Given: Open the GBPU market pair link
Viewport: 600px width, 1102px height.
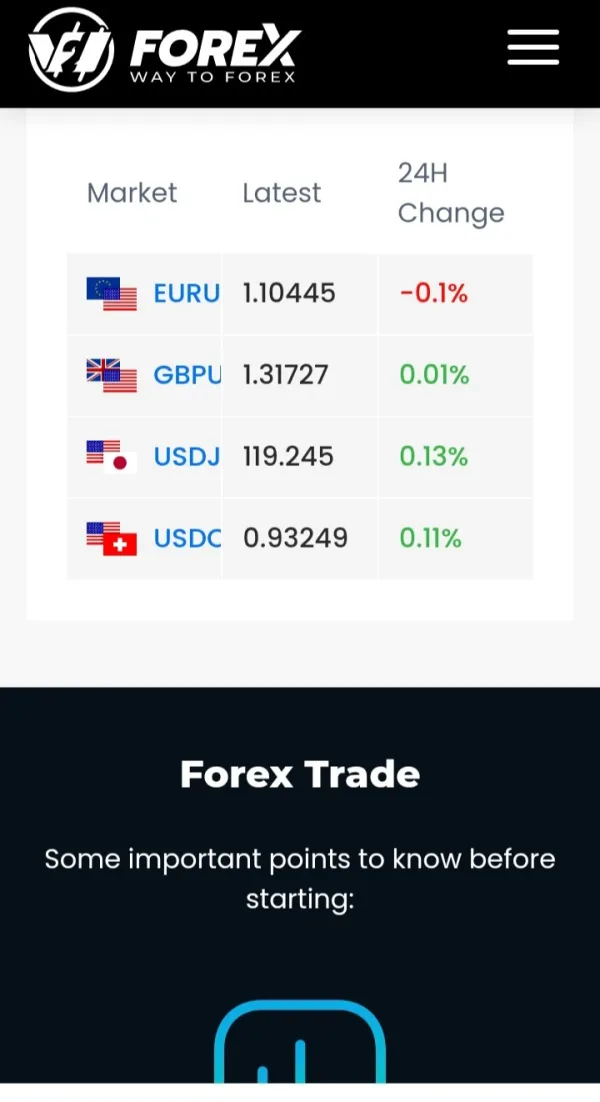Looking at the screenshot, I should [x=186, y=375].
